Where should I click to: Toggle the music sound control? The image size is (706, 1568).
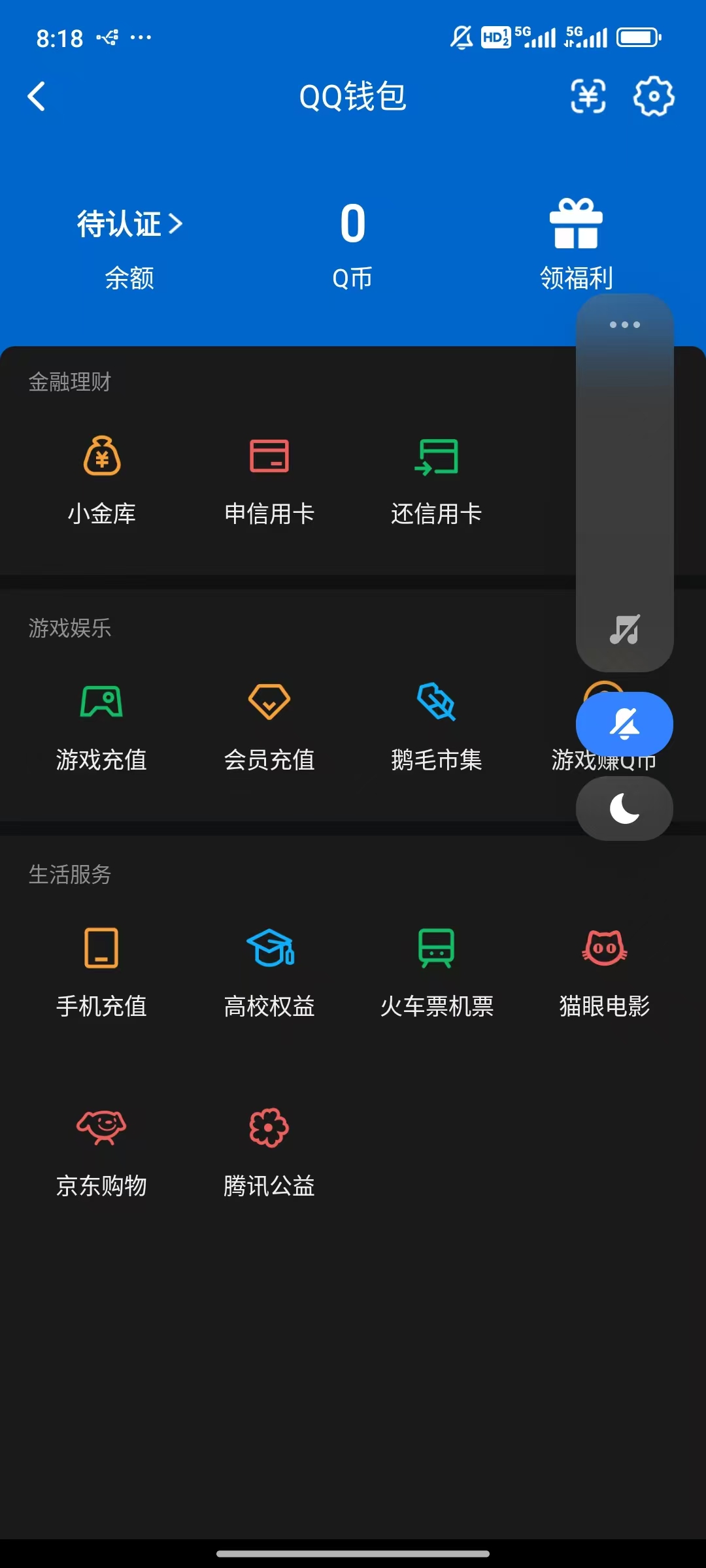point(623,629)
